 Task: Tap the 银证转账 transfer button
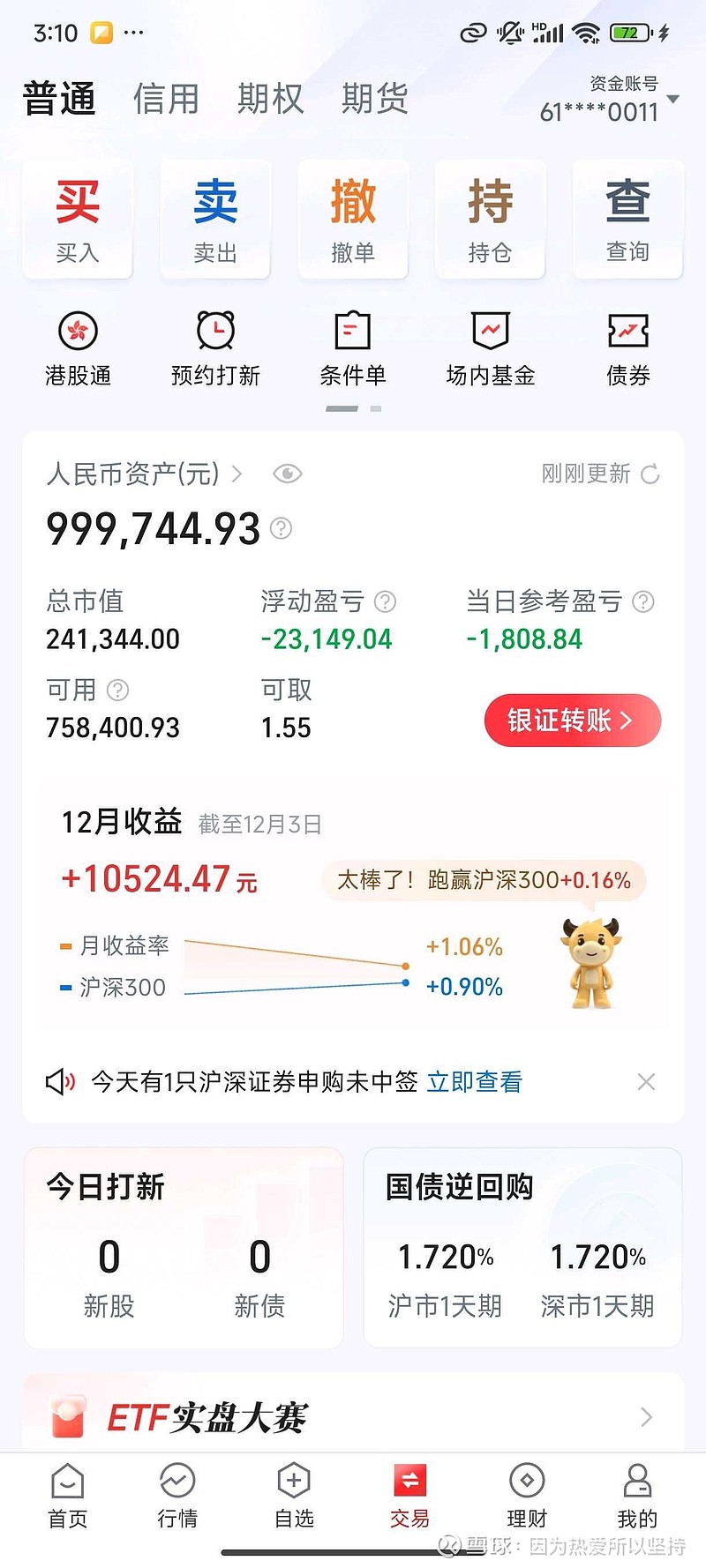[x=571, y=721]
